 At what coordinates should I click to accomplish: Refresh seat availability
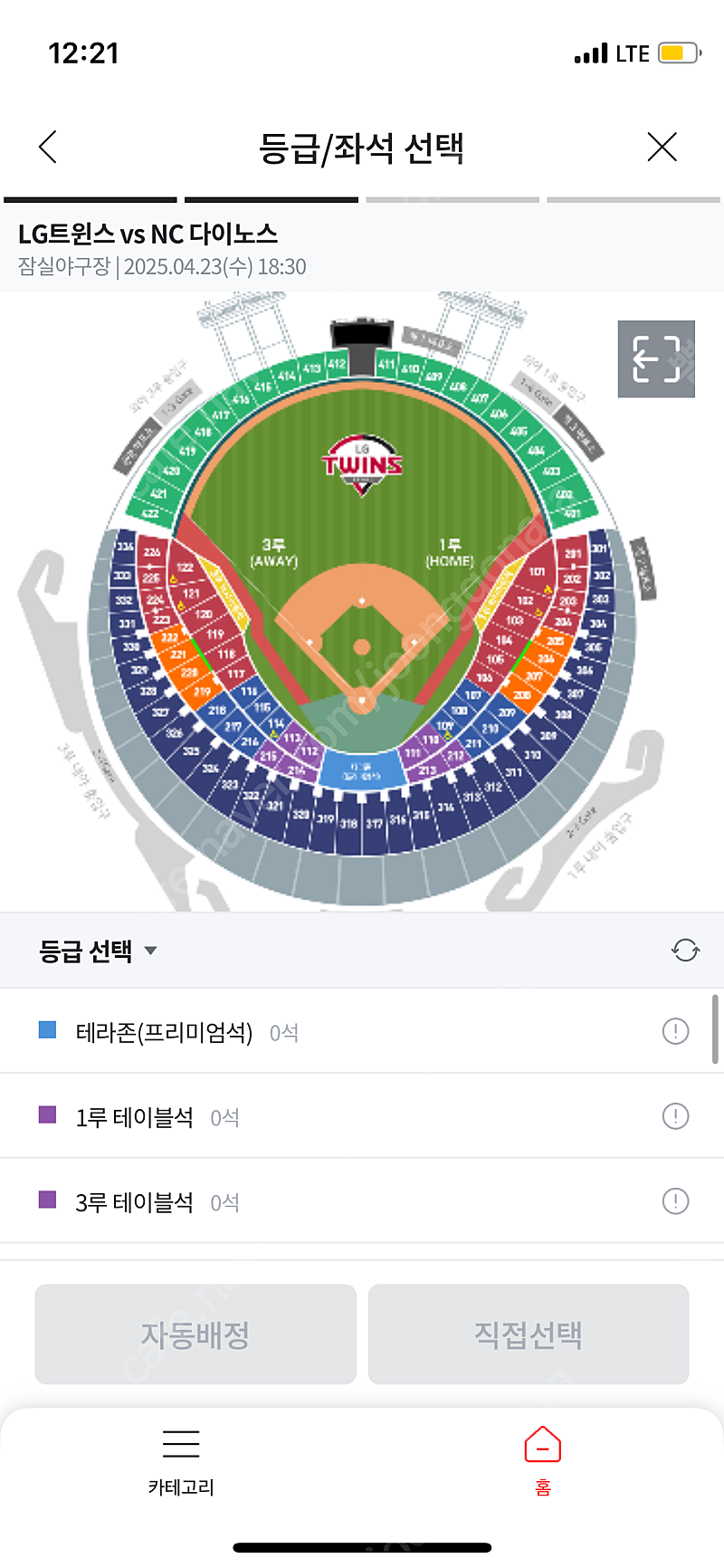click(x=685, y=951)
